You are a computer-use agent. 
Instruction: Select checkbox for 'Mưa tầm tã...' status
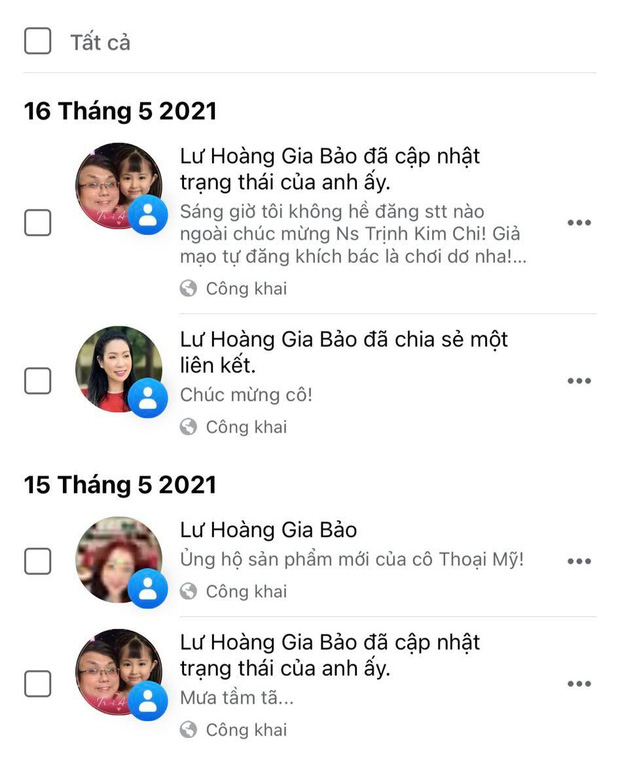click(x=37, y=684)
